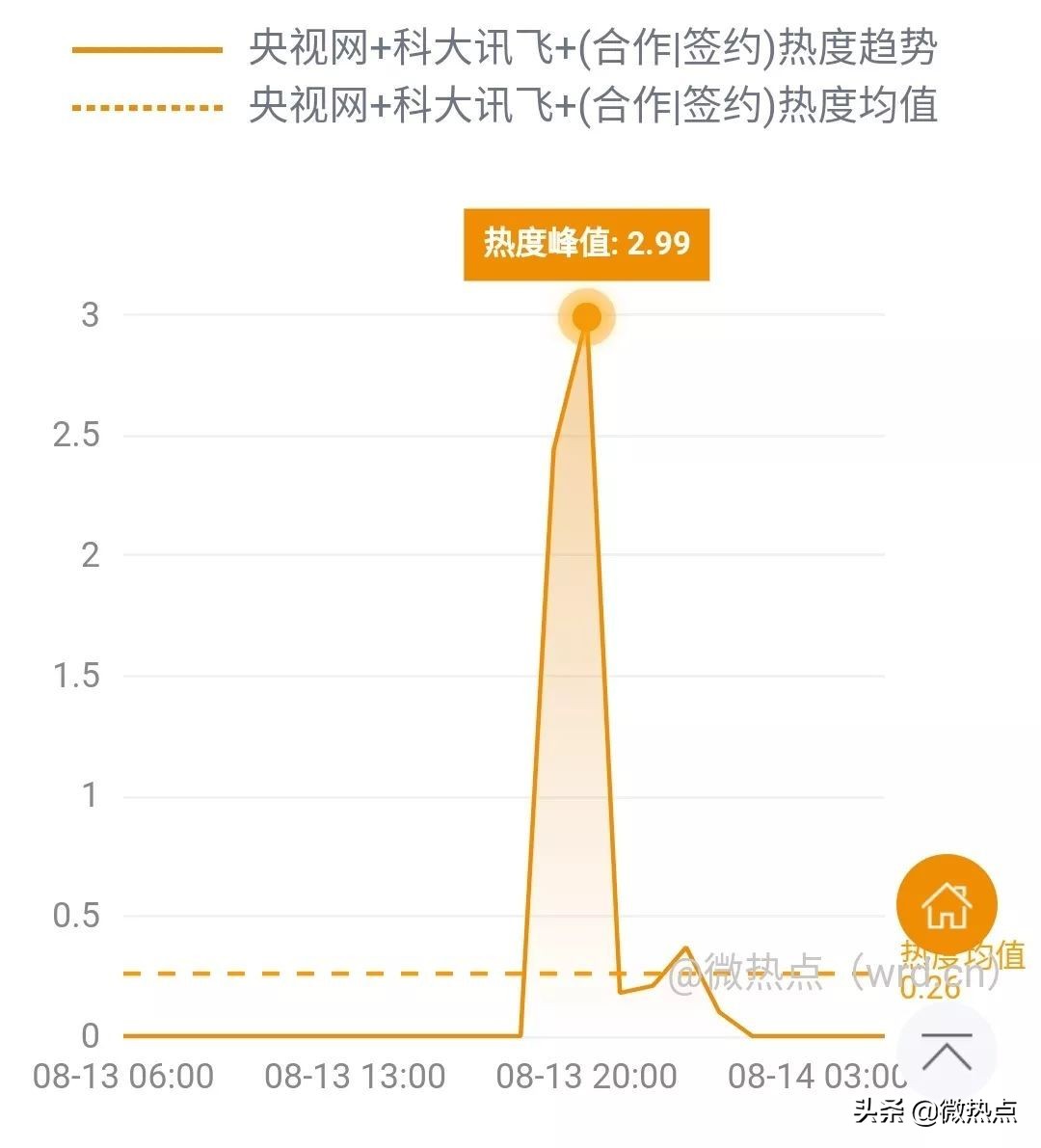Select the dashed line symbol in the legend
The image size is (1041, 1148).
point(149,107)
